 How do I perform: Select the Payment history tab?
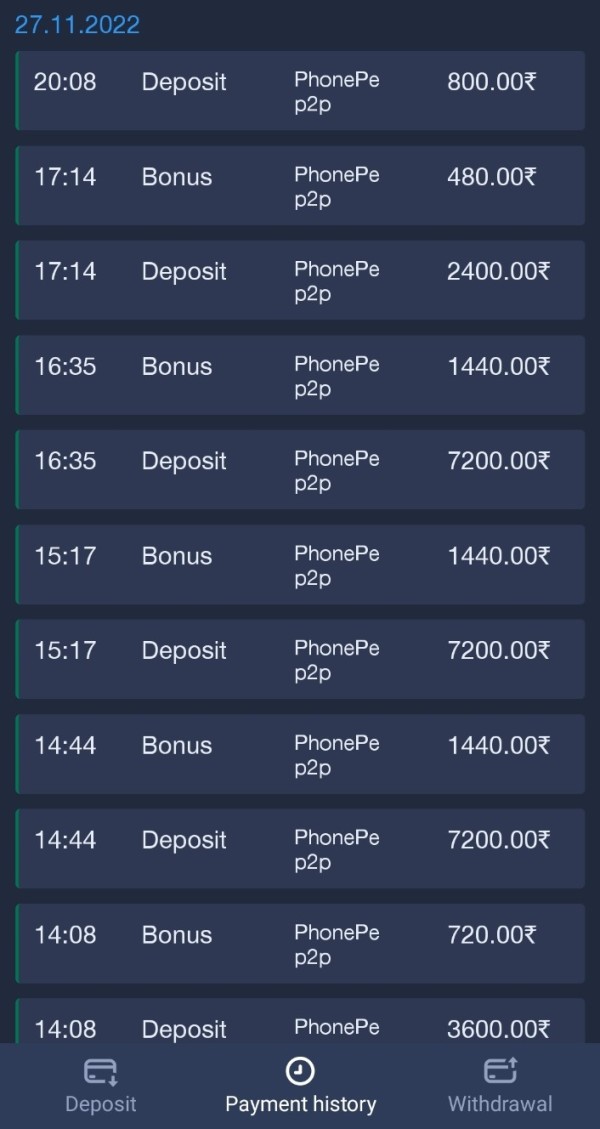300,1085
